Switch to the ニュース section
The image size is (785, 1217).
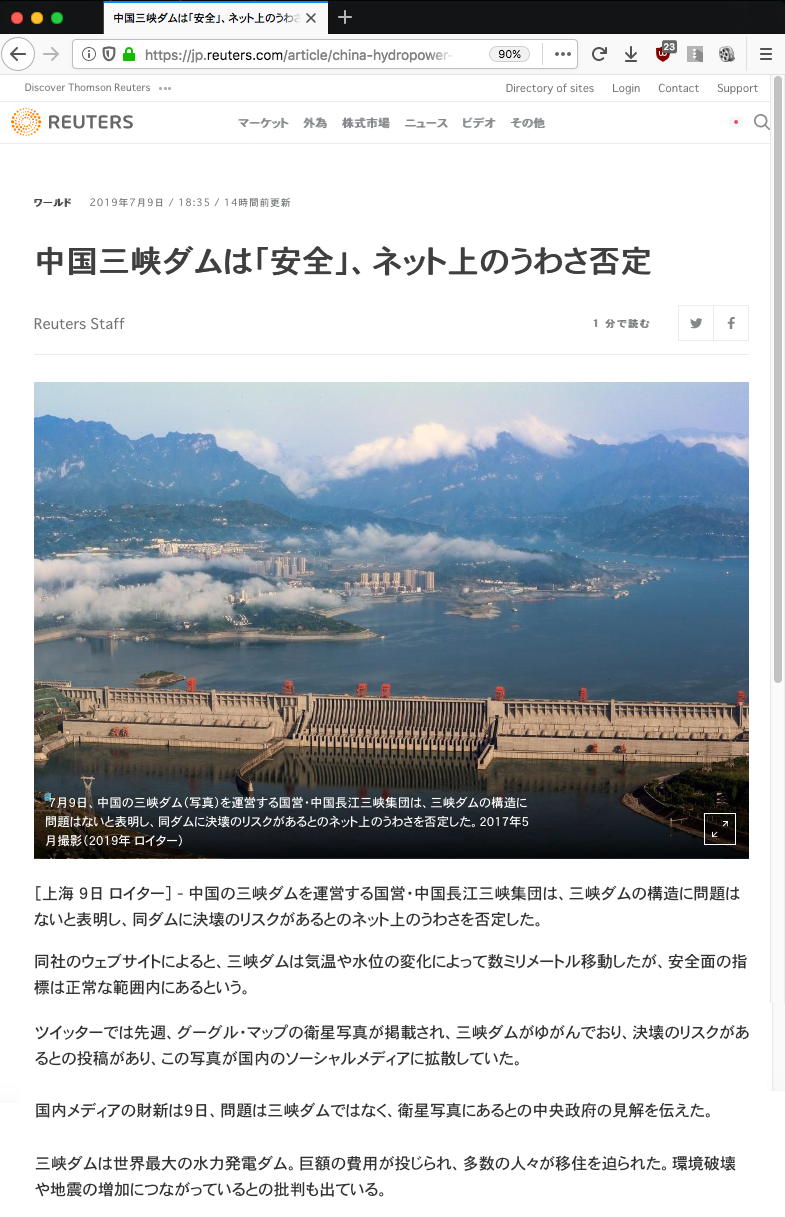coord(426,123)
